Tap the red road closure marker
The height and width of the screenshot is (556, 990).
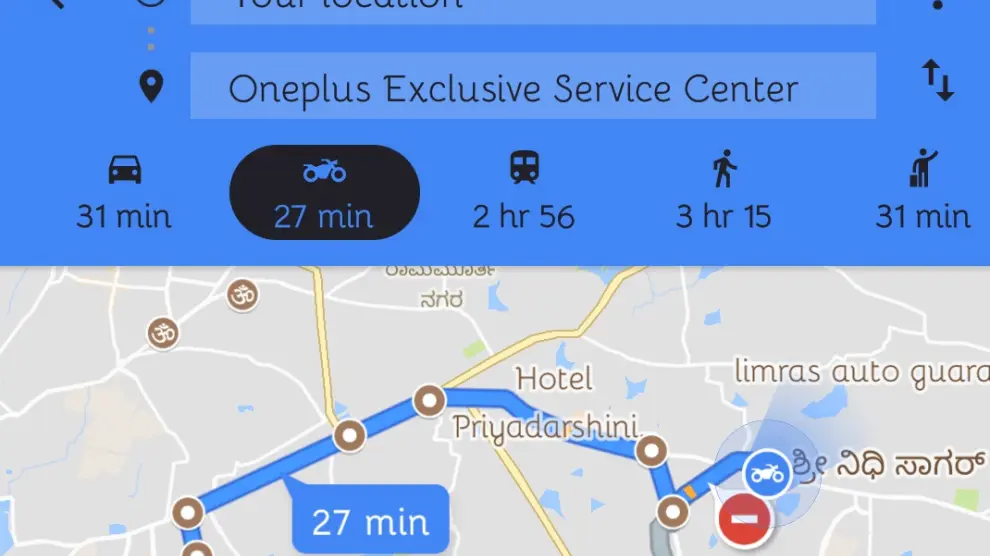745,519
